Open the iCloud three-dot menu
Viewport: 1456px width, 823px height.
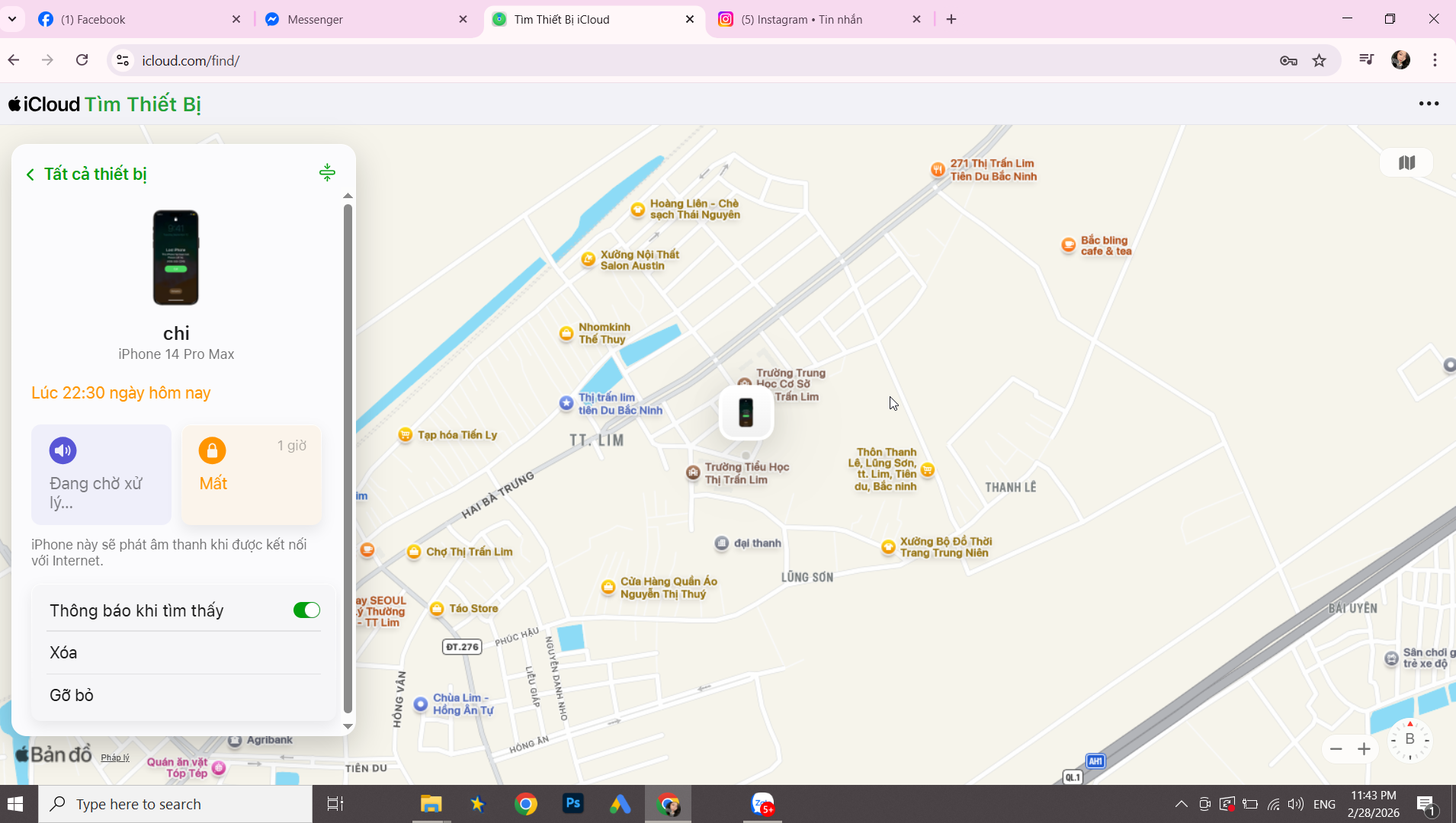(x=1429, y=104)
